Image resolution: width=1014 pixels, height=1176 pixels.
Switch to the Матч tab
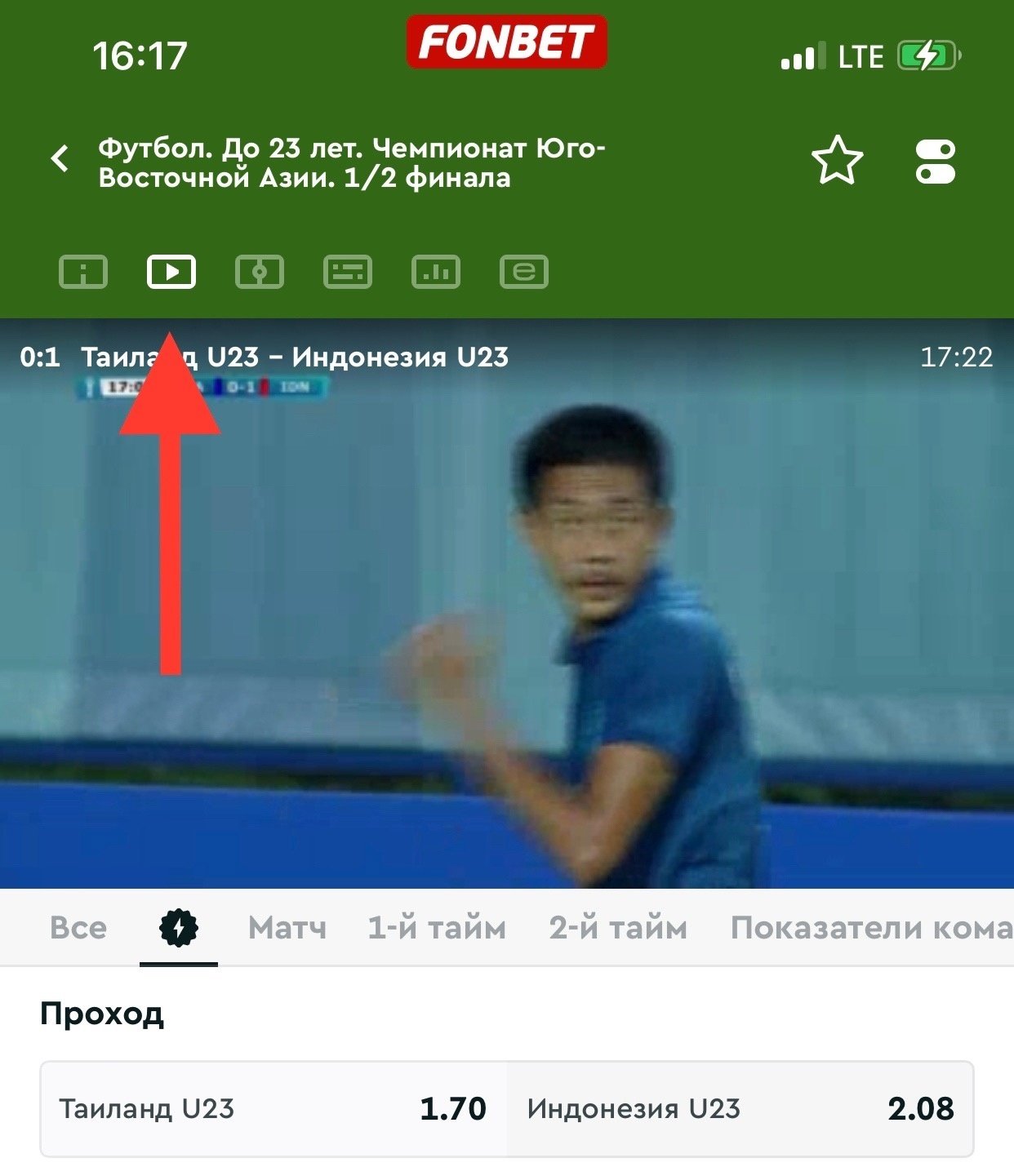(287, 928)
